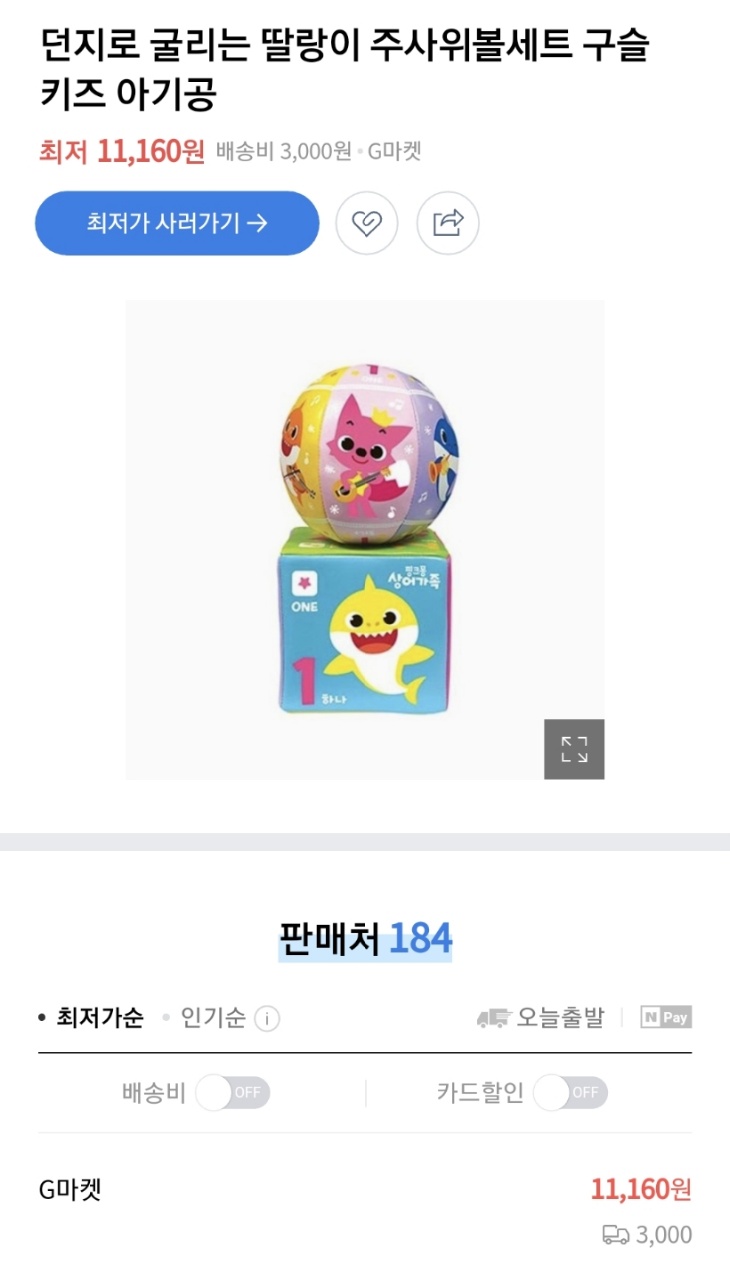Tap the 최저가 사러가기 button
730x1280 pixels.
[x=177, y=223]
